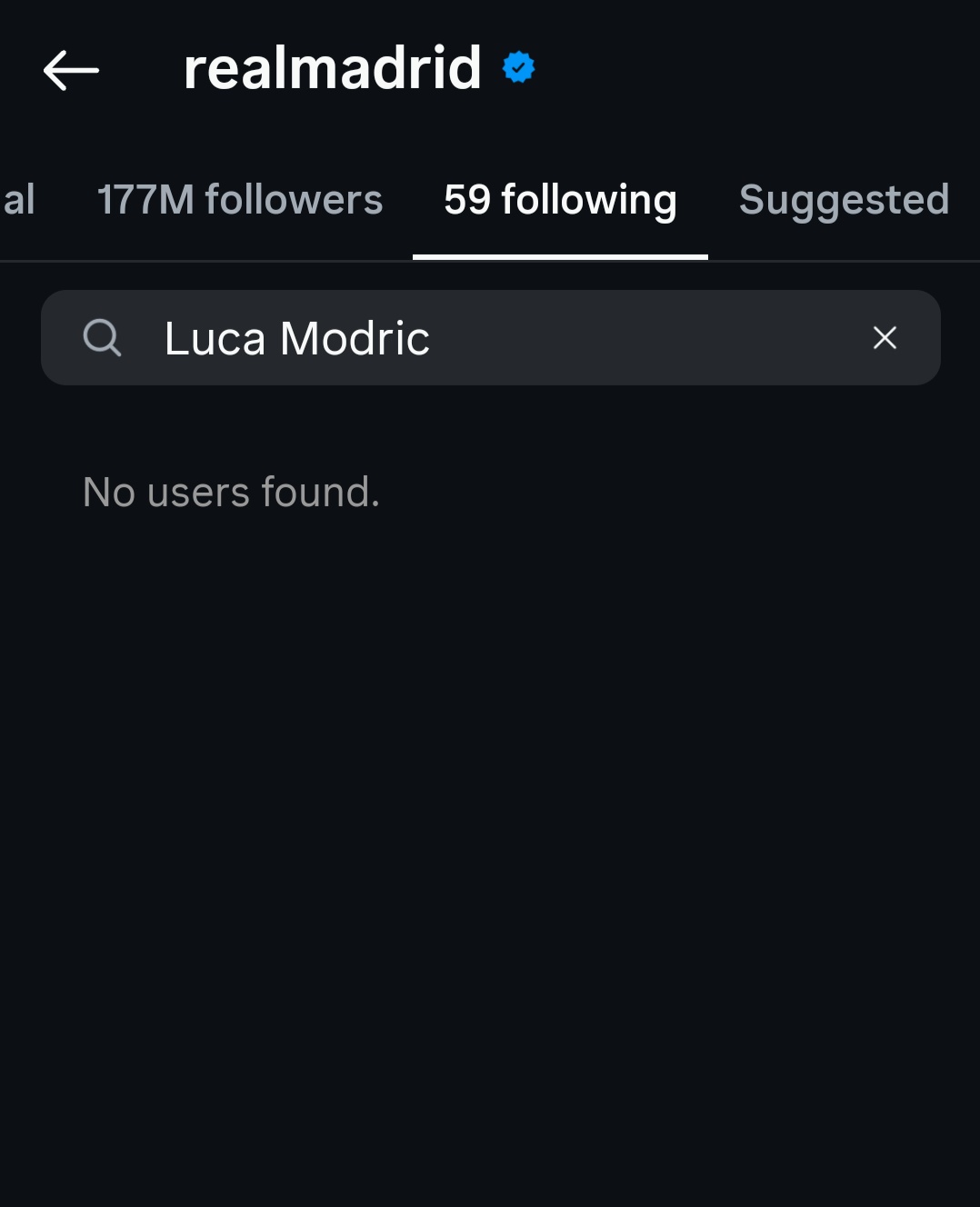Switch to the 177M followers tab
The height and width of the screenshot is (1207, 980).
tap(239, 200)
